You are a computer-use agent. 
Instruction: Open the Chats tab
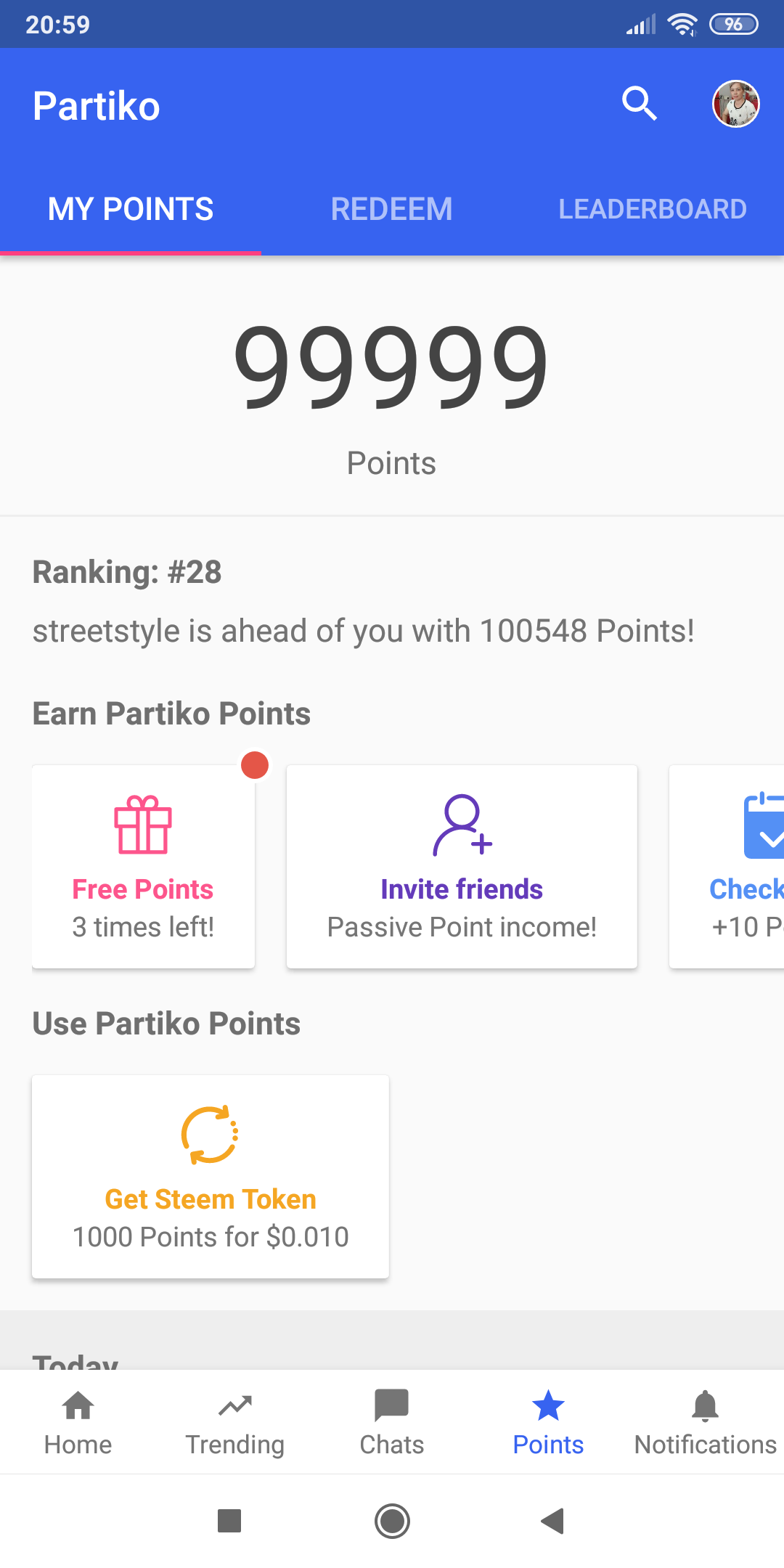[392, 1423]
